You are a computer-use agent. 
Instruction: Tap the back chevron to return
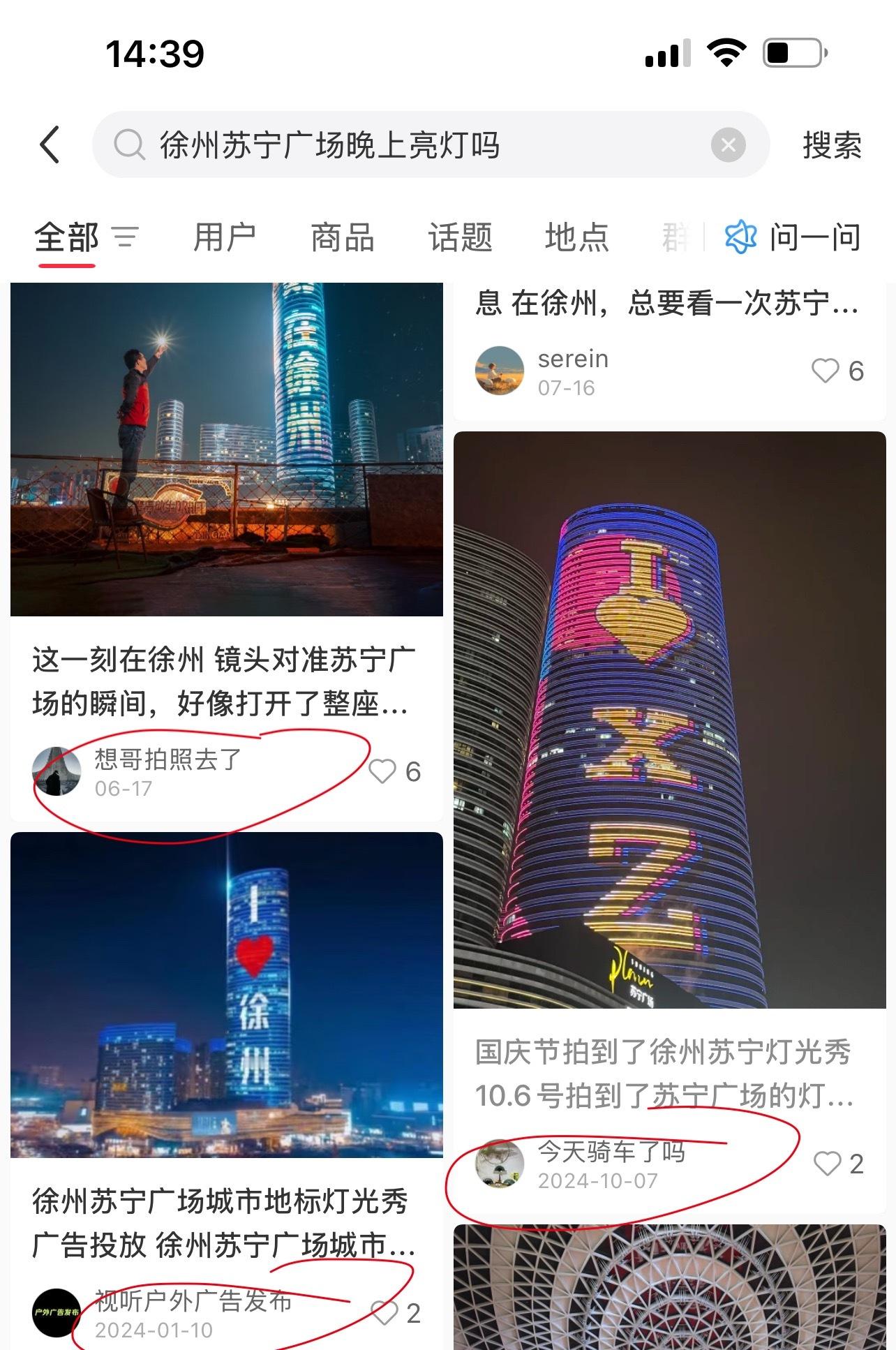[49, 143]
